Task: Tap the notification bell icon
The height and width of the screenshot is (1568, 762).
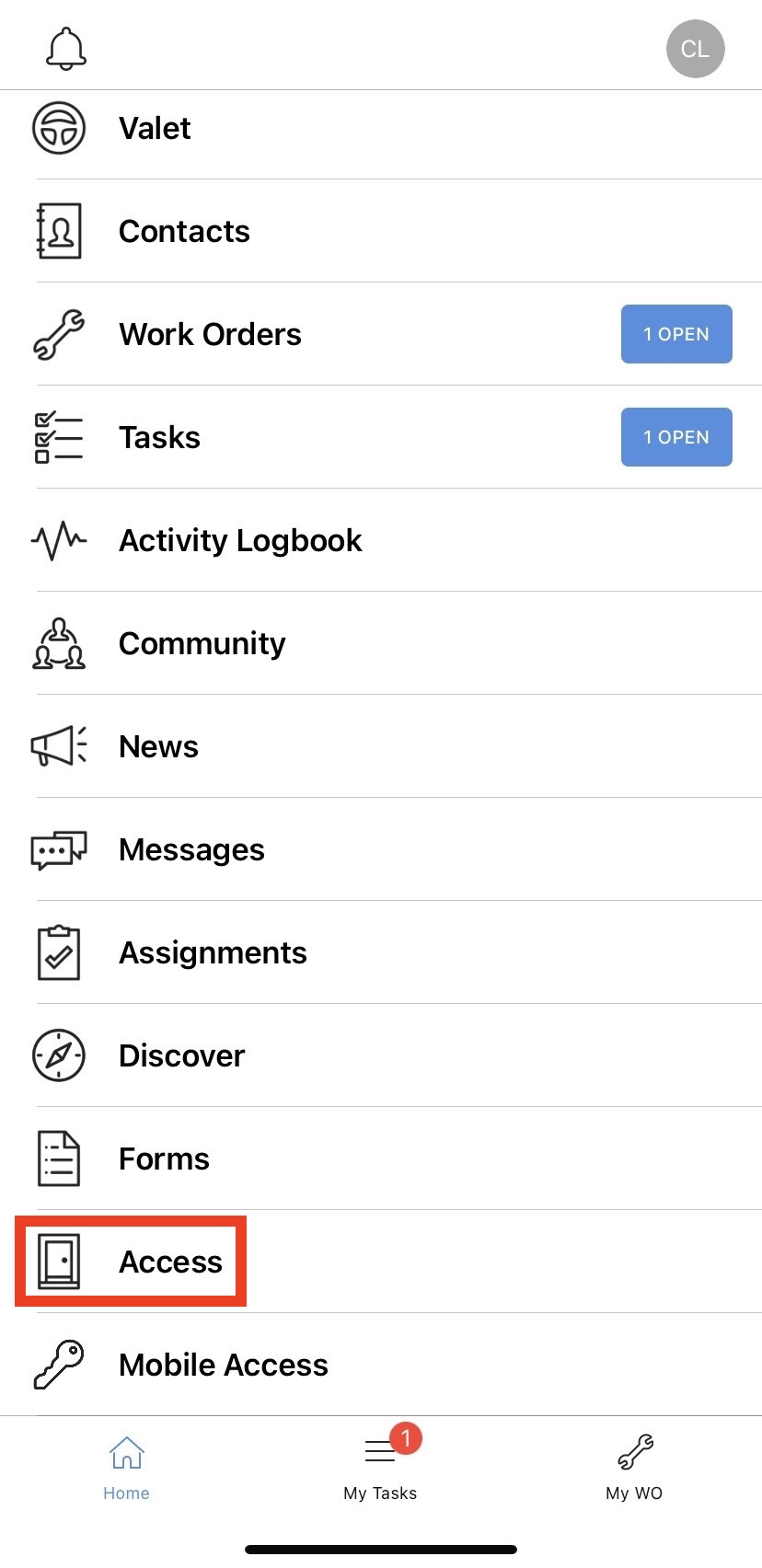Action: [x=64, y=48]
